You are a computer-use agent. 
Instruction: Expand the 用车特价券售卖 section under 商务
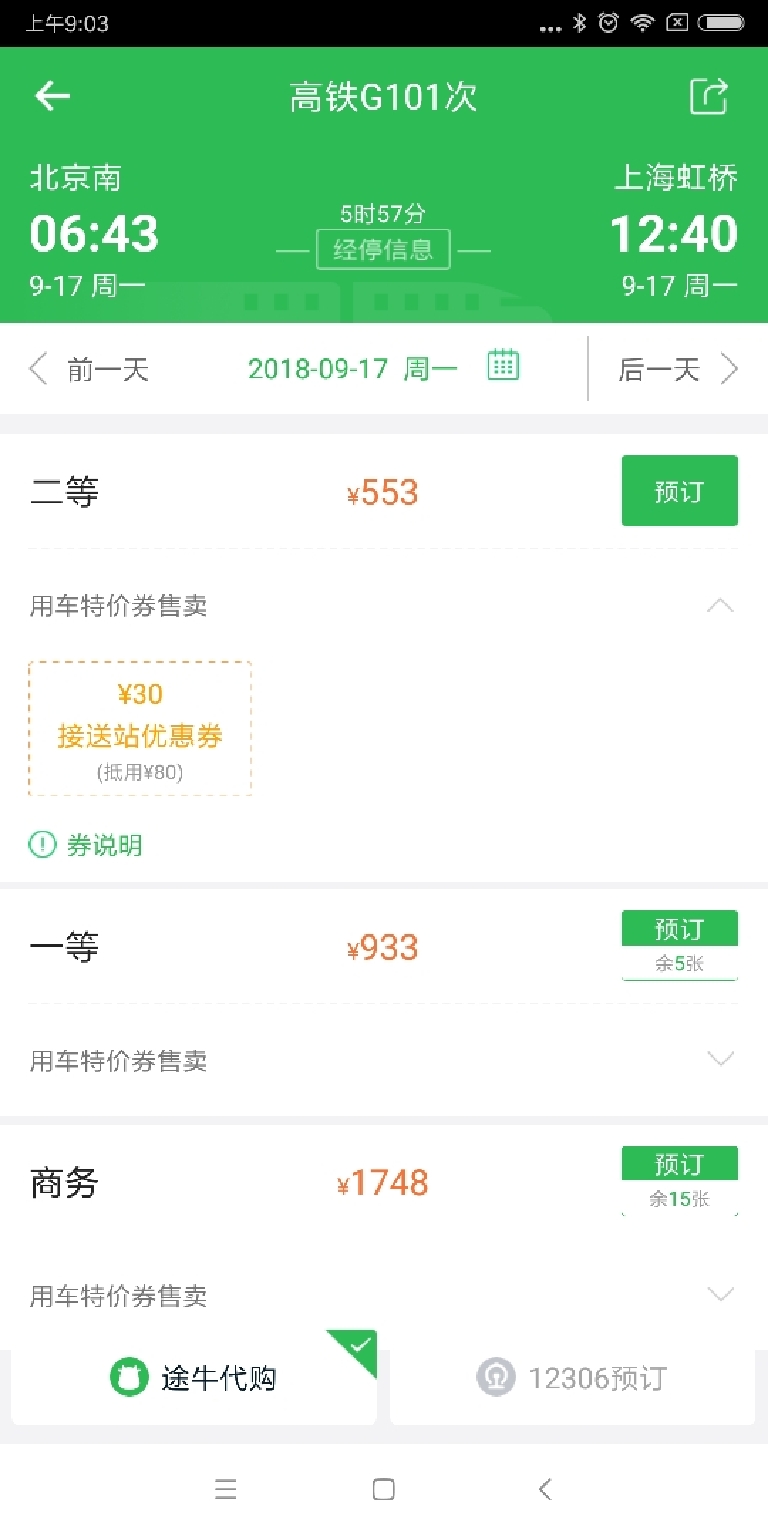[720, 1294]
